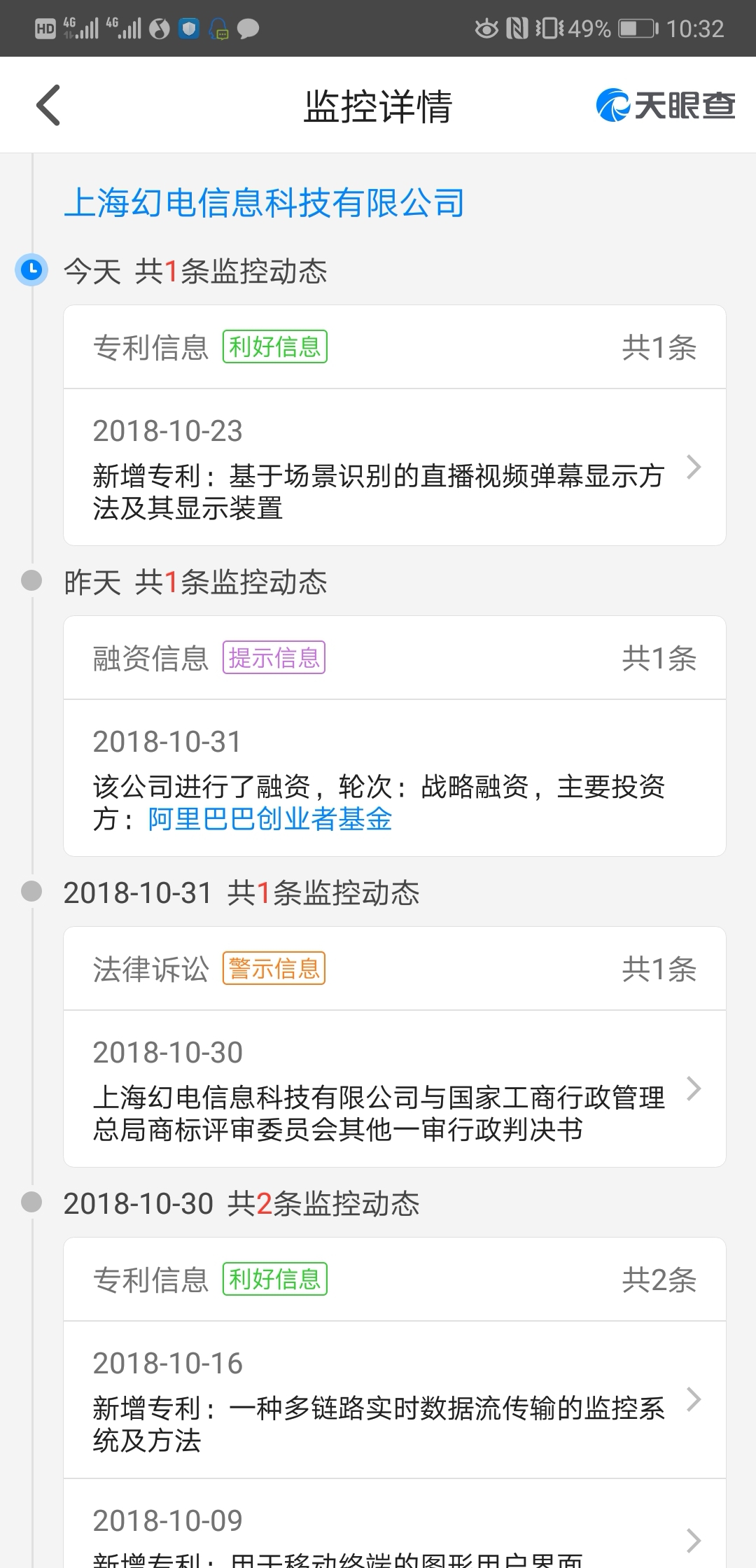
Task: Open investor link 阿里巴巴创业者基金
Action: pos(269,819)
